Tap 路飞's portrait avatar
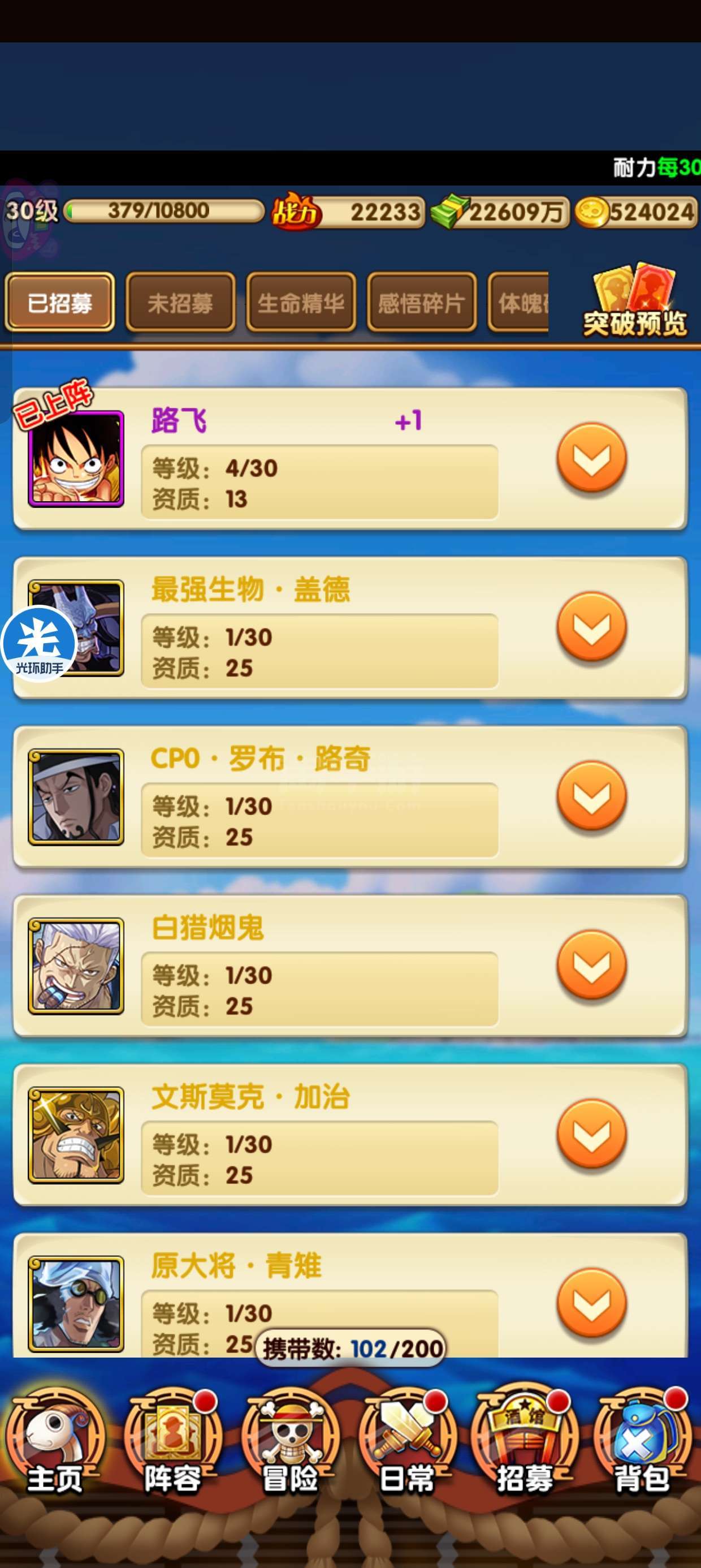The image size is (701, 1568). [x=76, y=459]
